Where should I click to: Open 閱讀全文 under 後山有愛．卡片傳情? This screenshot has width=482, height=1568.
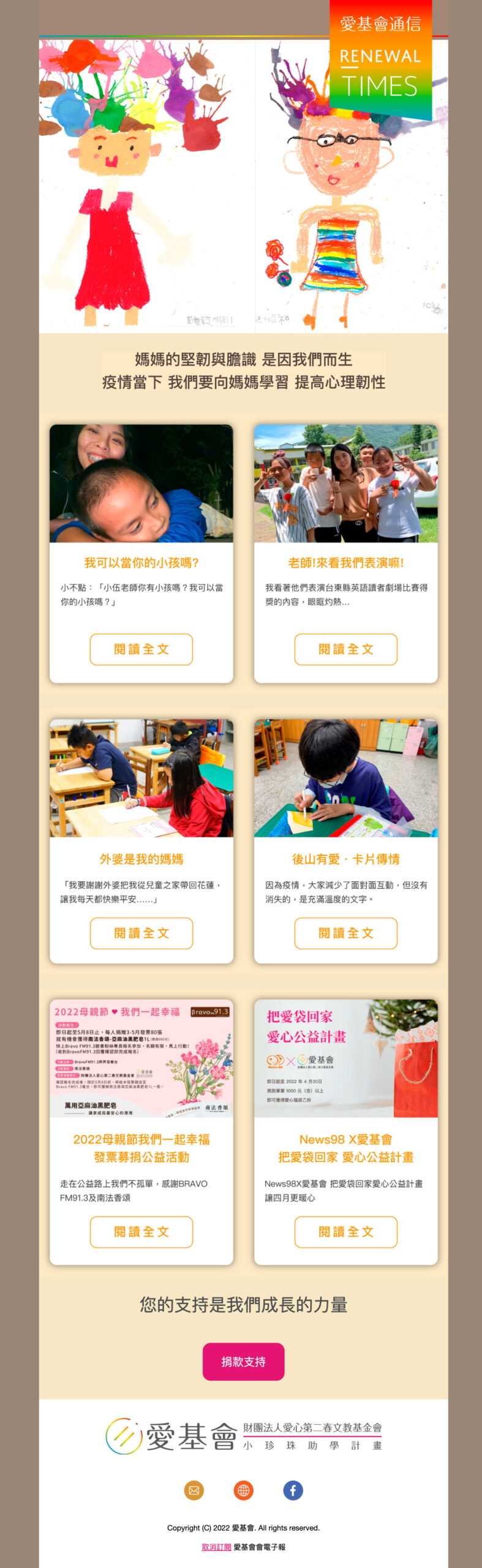(x=345, y=933)
